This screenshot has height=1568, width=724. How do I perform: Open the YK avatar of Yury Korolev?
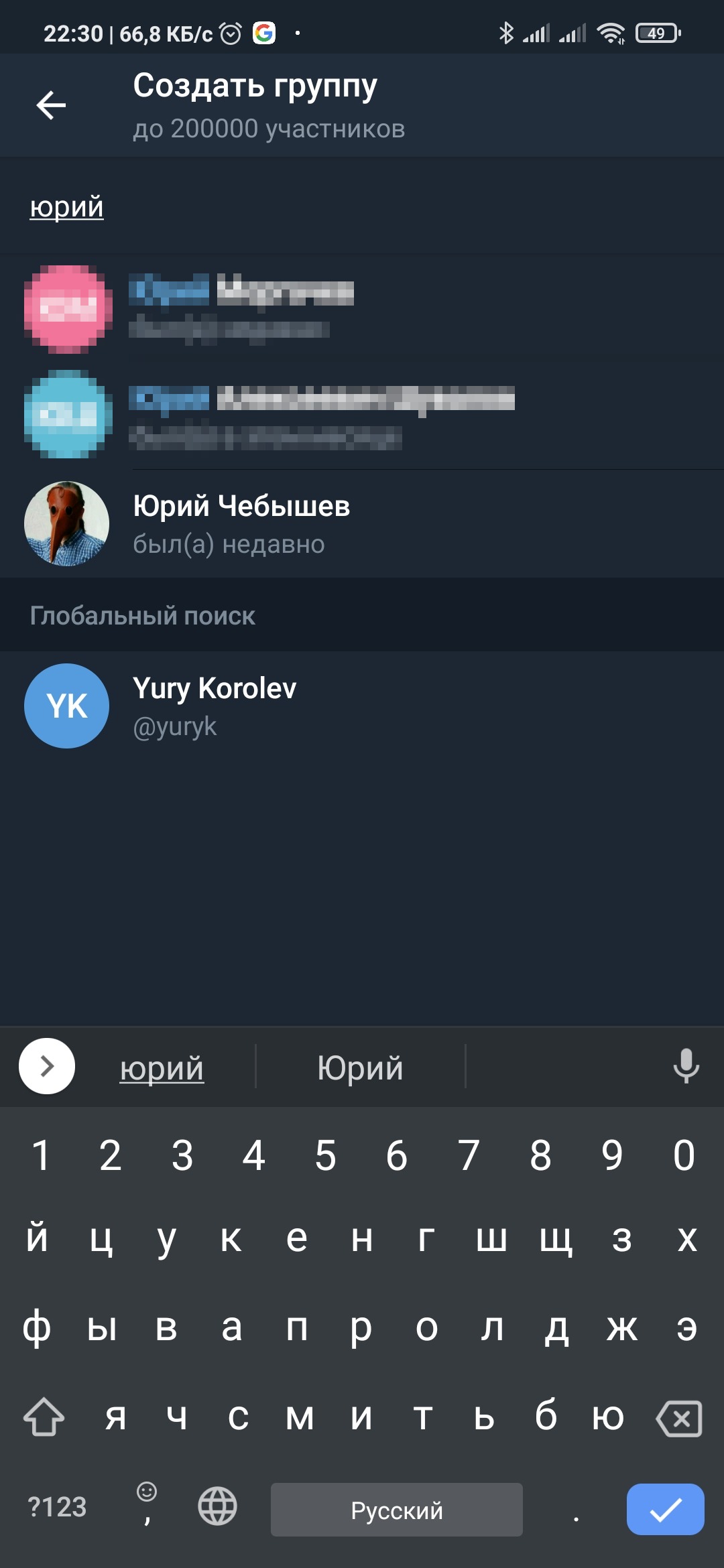pyautogui.click(x=66, y=705)
